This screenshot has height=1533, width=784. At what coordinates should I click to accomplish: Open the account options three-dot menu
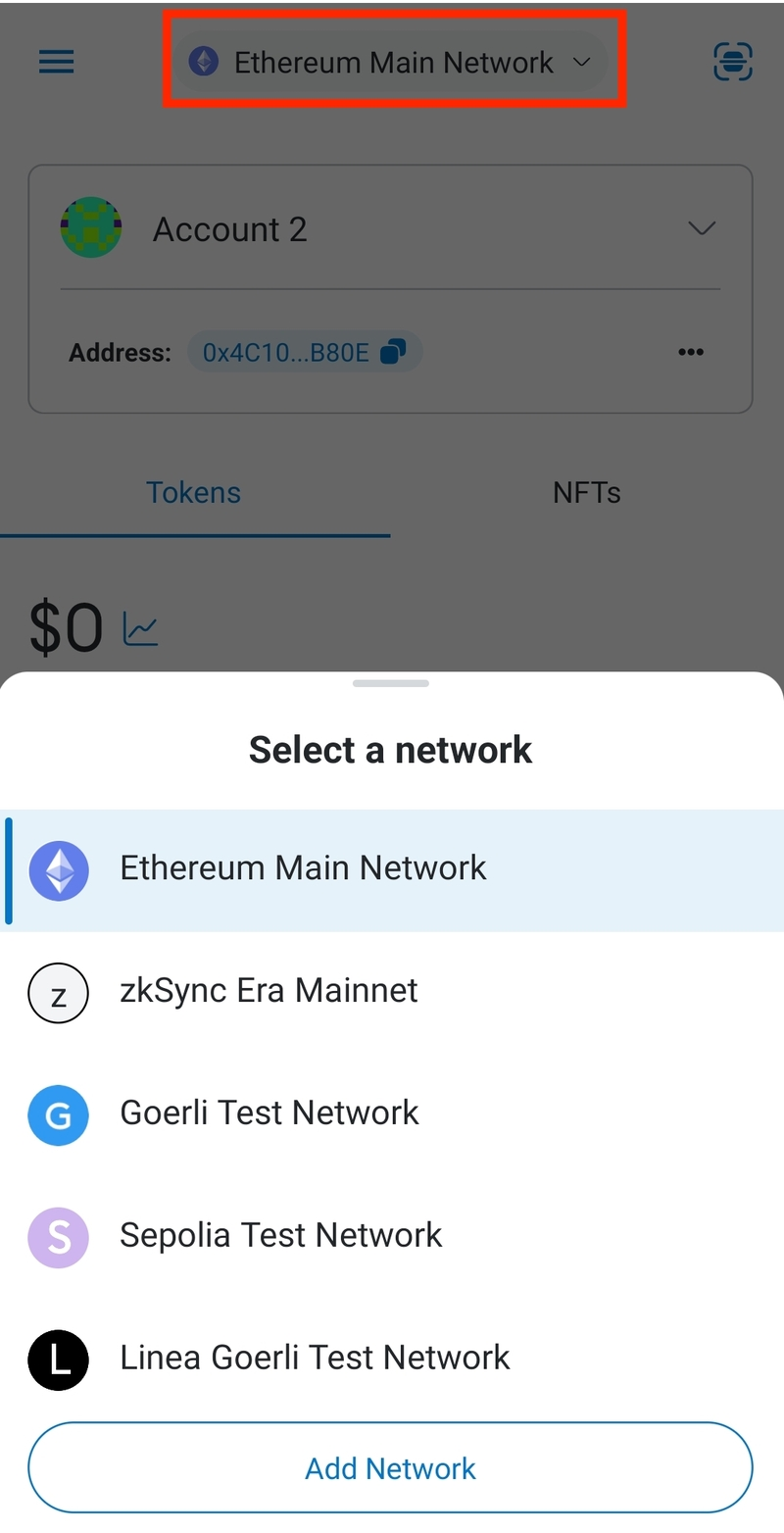(x=691, y=352)
